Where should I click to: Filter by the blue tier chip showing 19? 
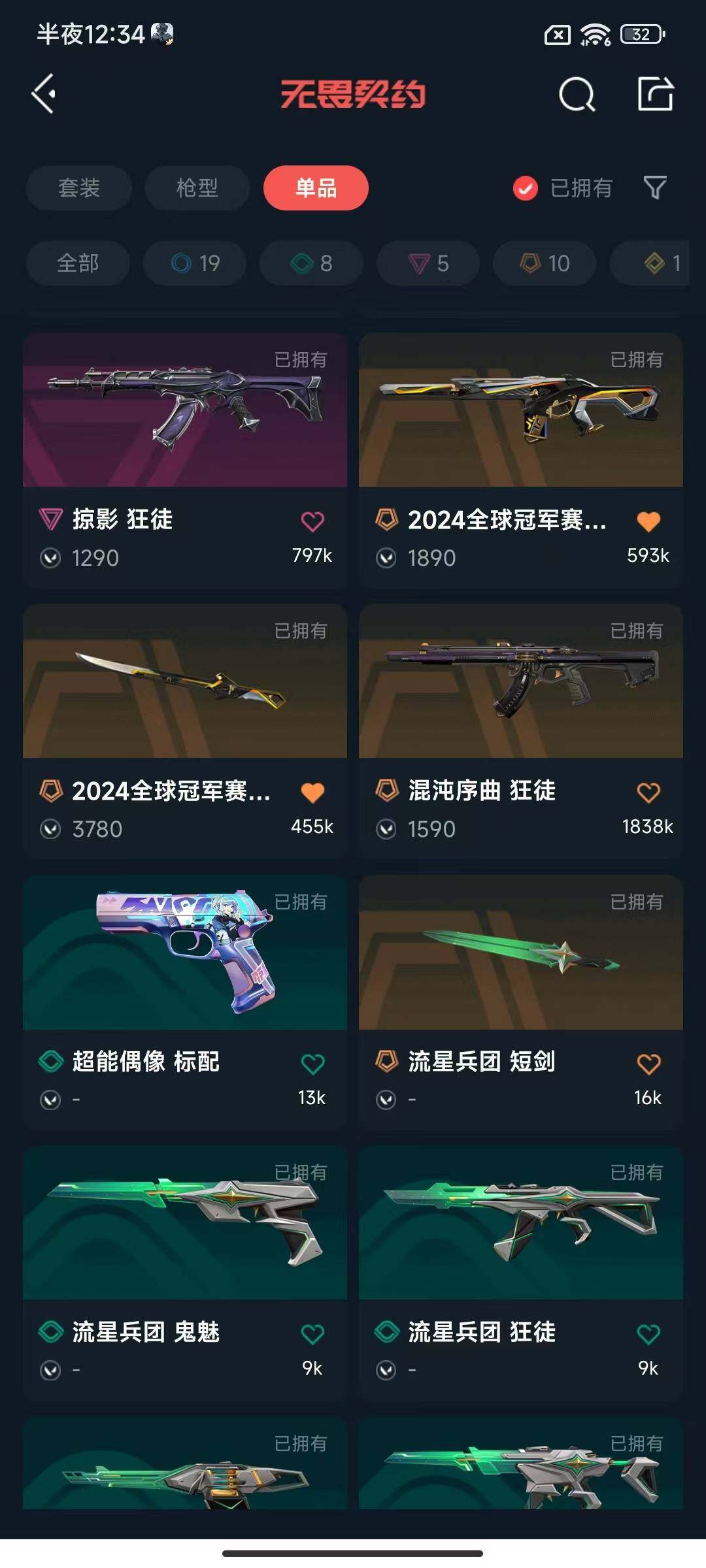coord(195,263)
